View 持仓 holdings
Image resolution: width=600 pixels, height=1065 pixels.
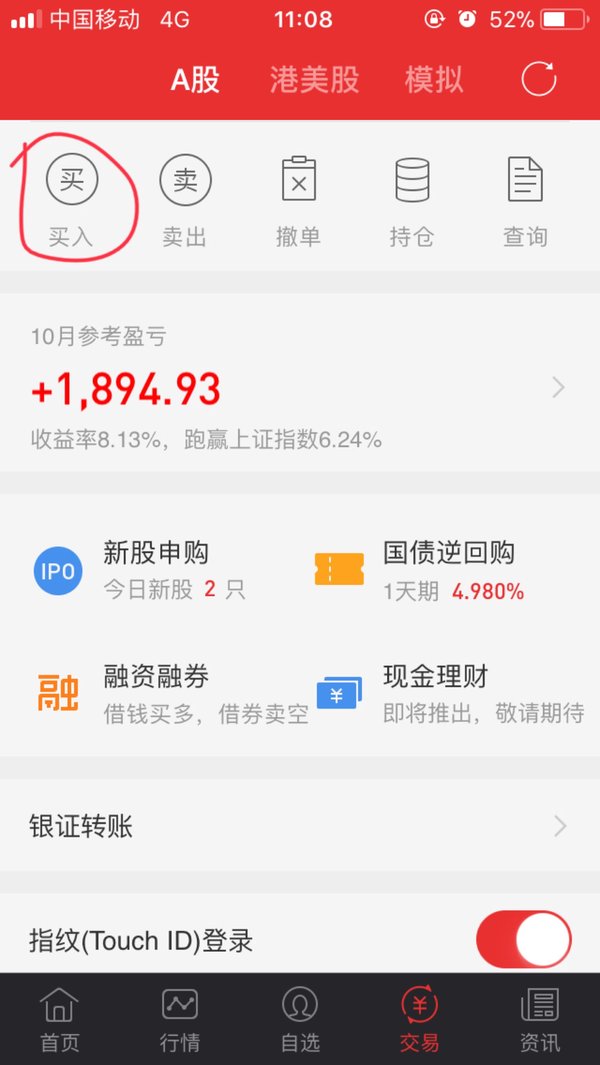[x=412, y=202]
